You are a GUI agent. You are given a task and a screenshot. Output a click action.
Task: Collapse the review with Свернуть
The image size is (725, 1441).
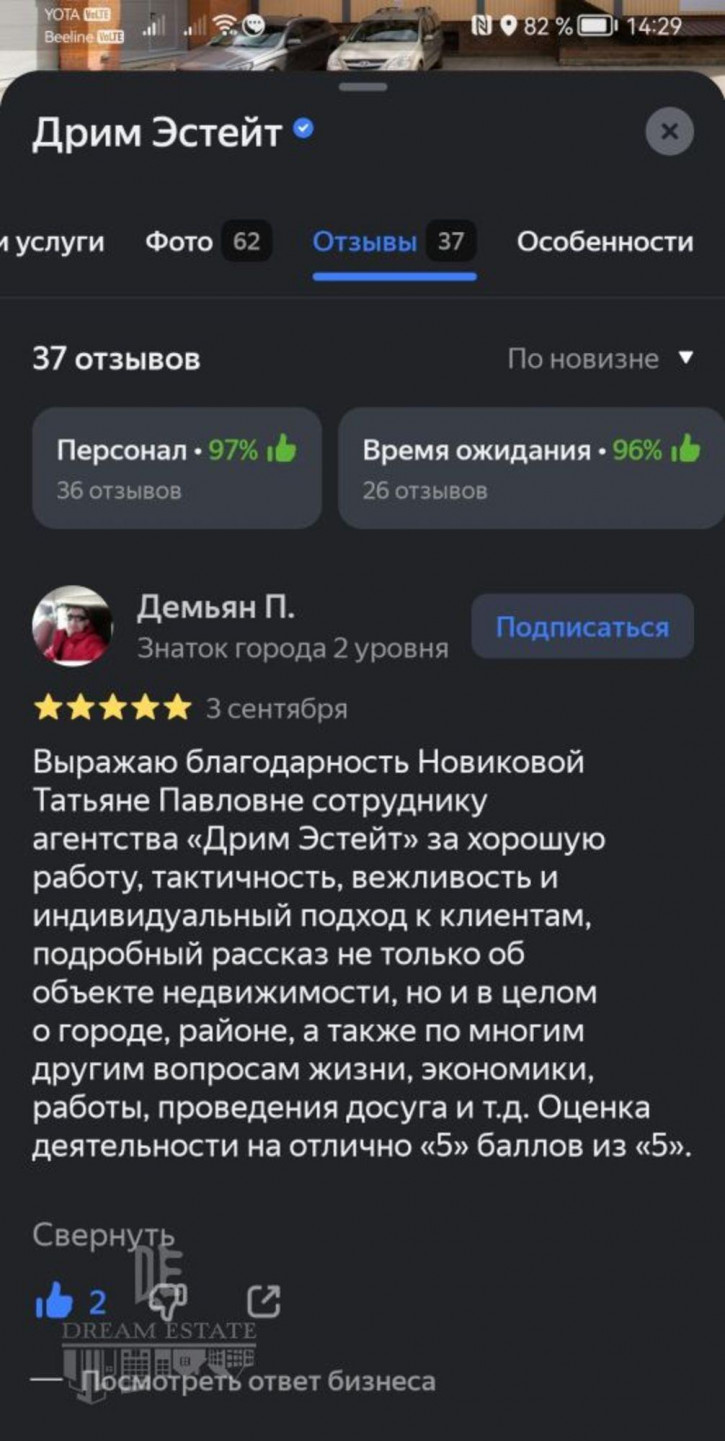(x=103, y=1235)
